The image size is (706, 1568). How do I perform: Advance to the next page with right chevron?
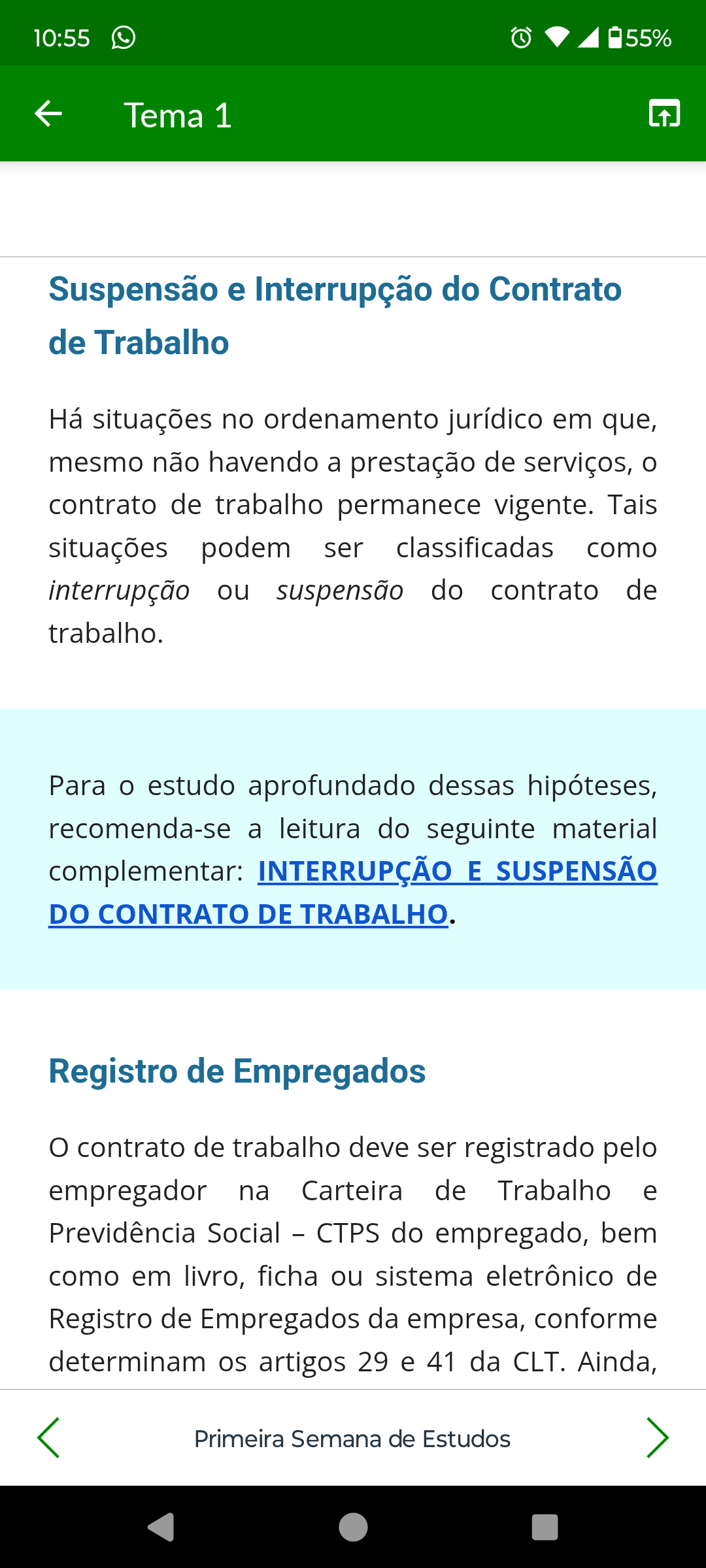[x=657, y=1438]
